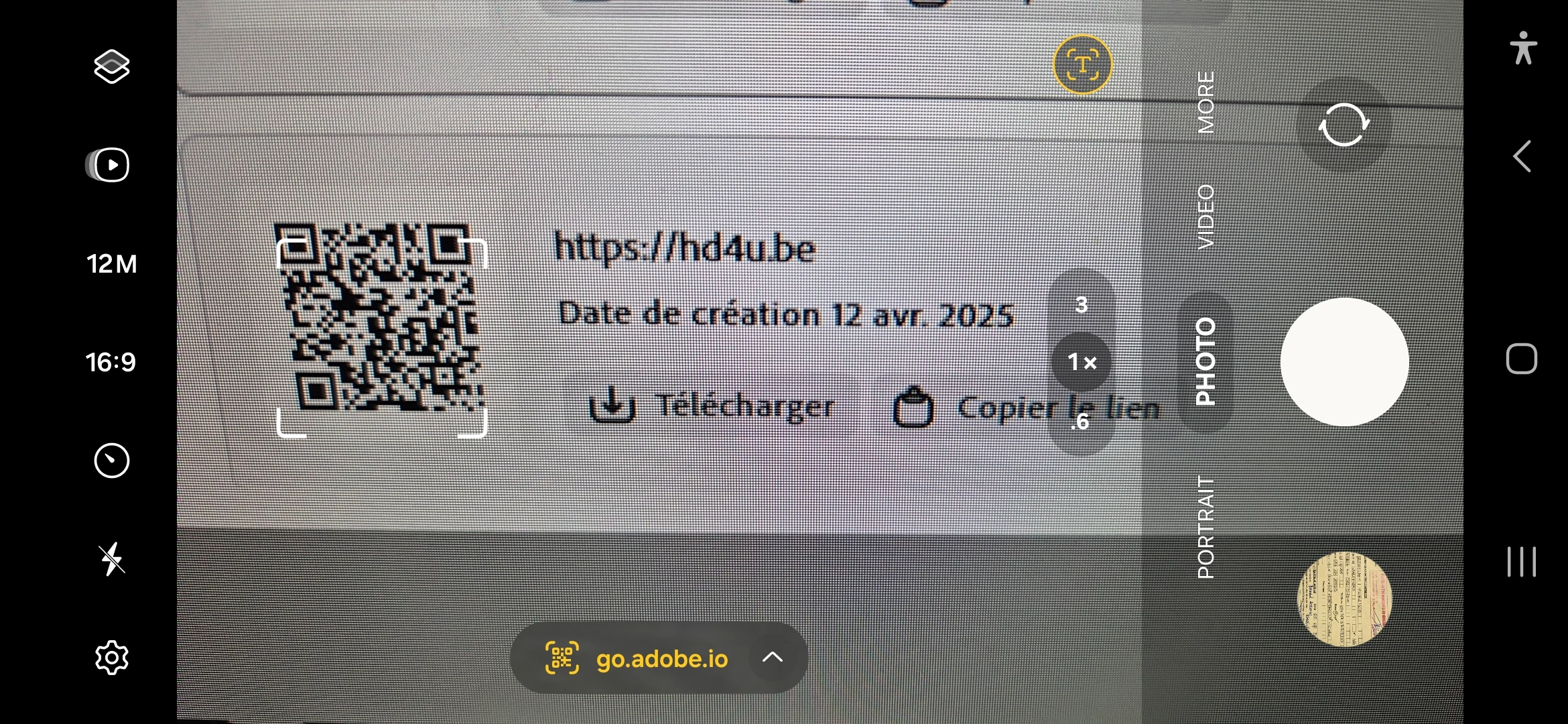Toggle the flash setting
This screenshot has height=724, width=1568.
point(112,559)
